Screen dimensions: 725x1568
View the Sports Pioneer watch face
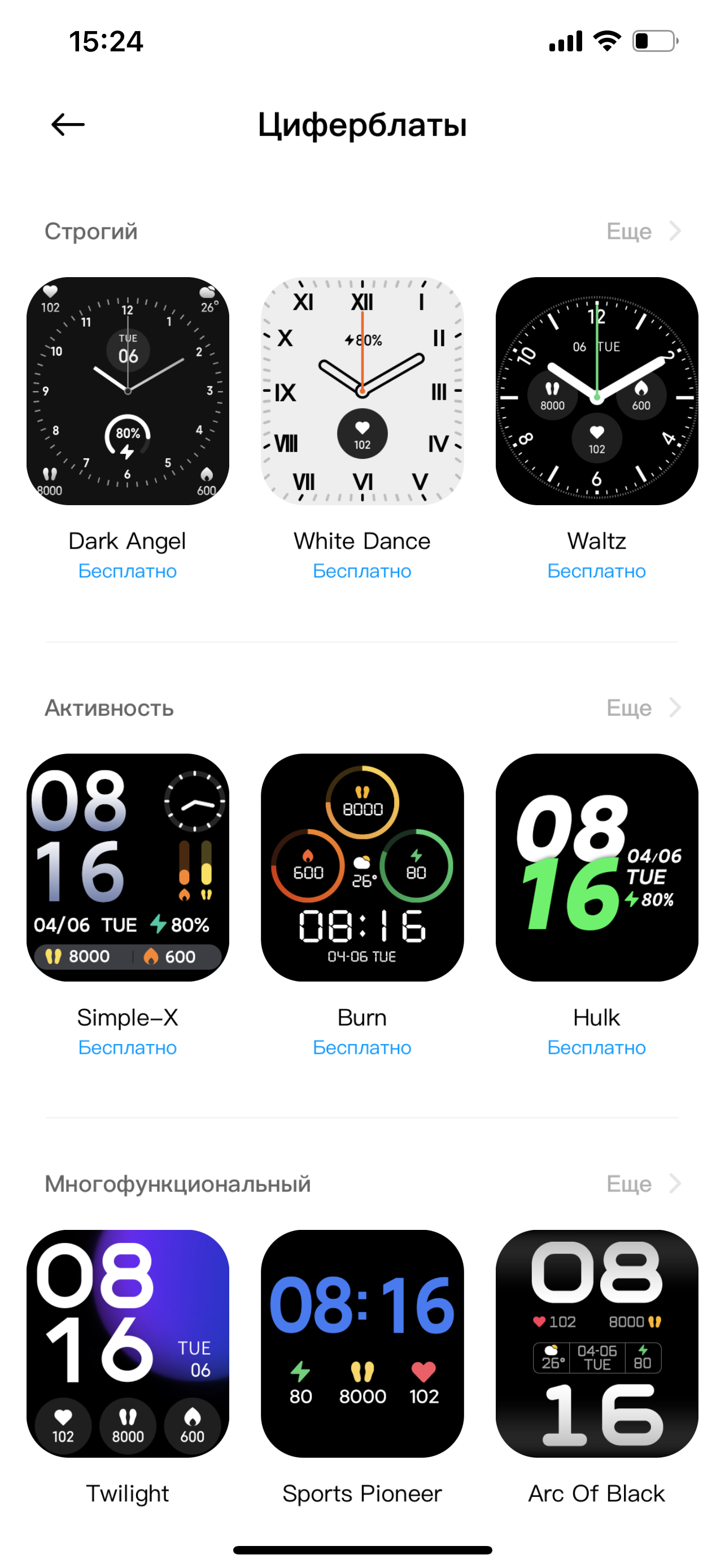362,1343
